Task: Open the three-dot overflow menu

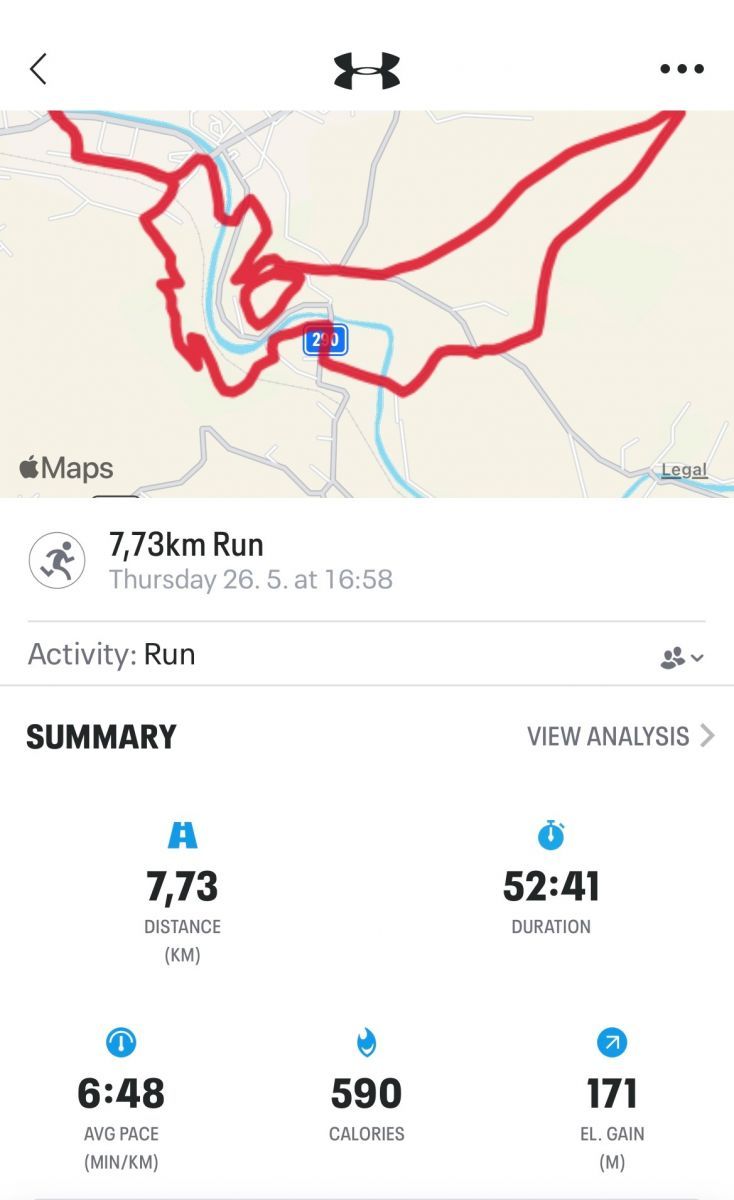Action: click(x=682, y=69)
